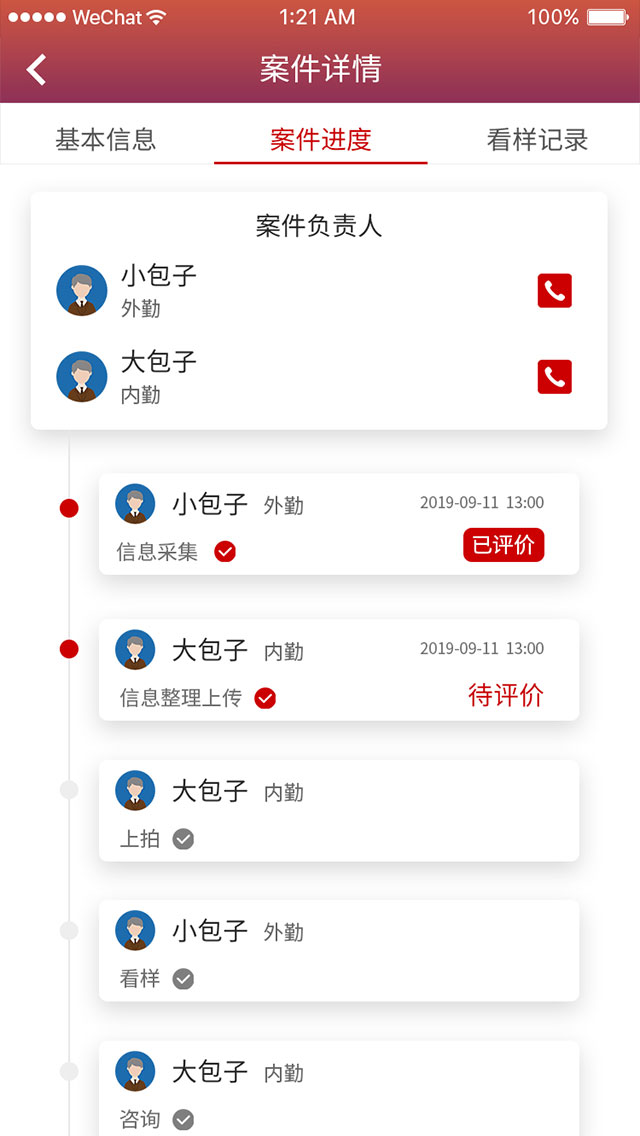Go back from 案件详情 page

pyautogui.click(x=37, y=69)
